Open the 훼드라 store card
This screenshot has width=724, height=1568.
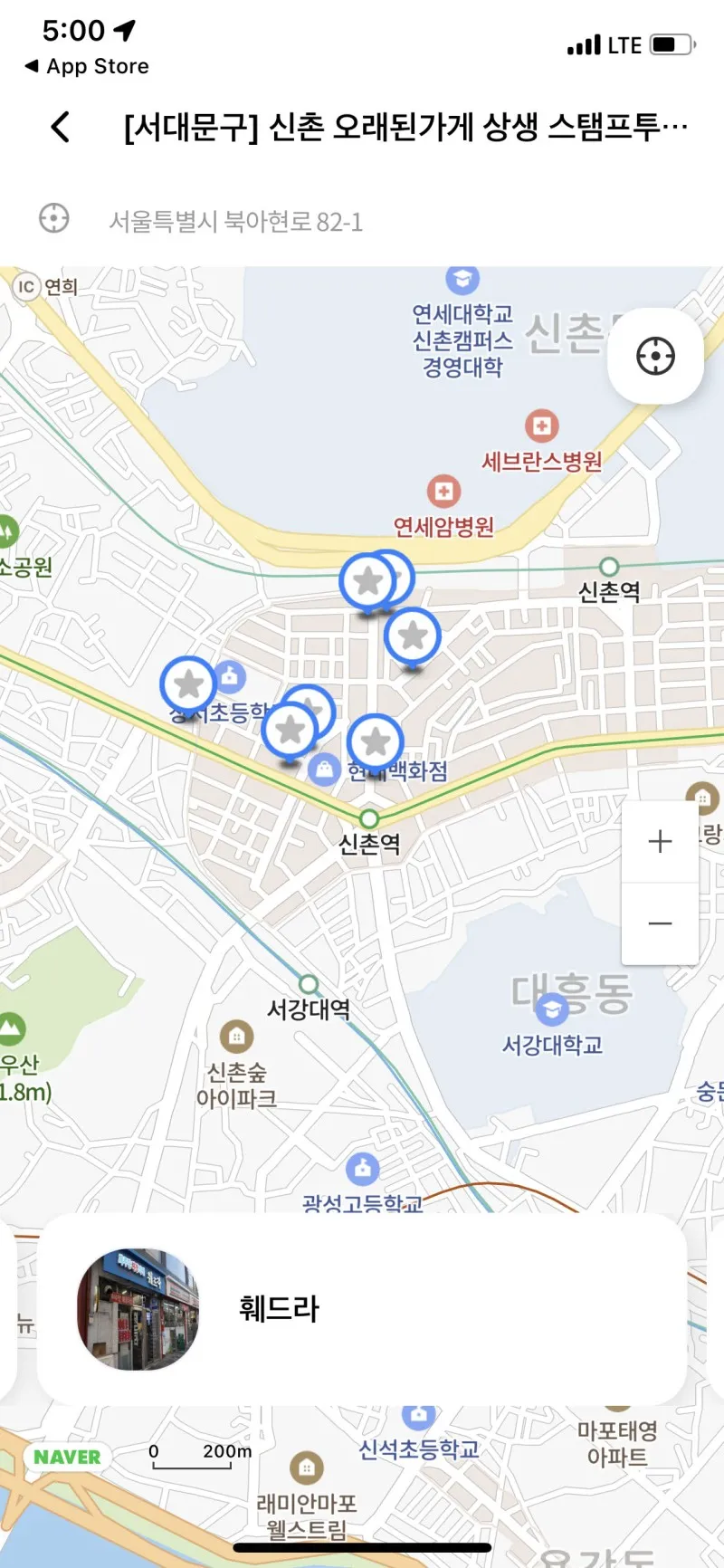coord(362,1309)
